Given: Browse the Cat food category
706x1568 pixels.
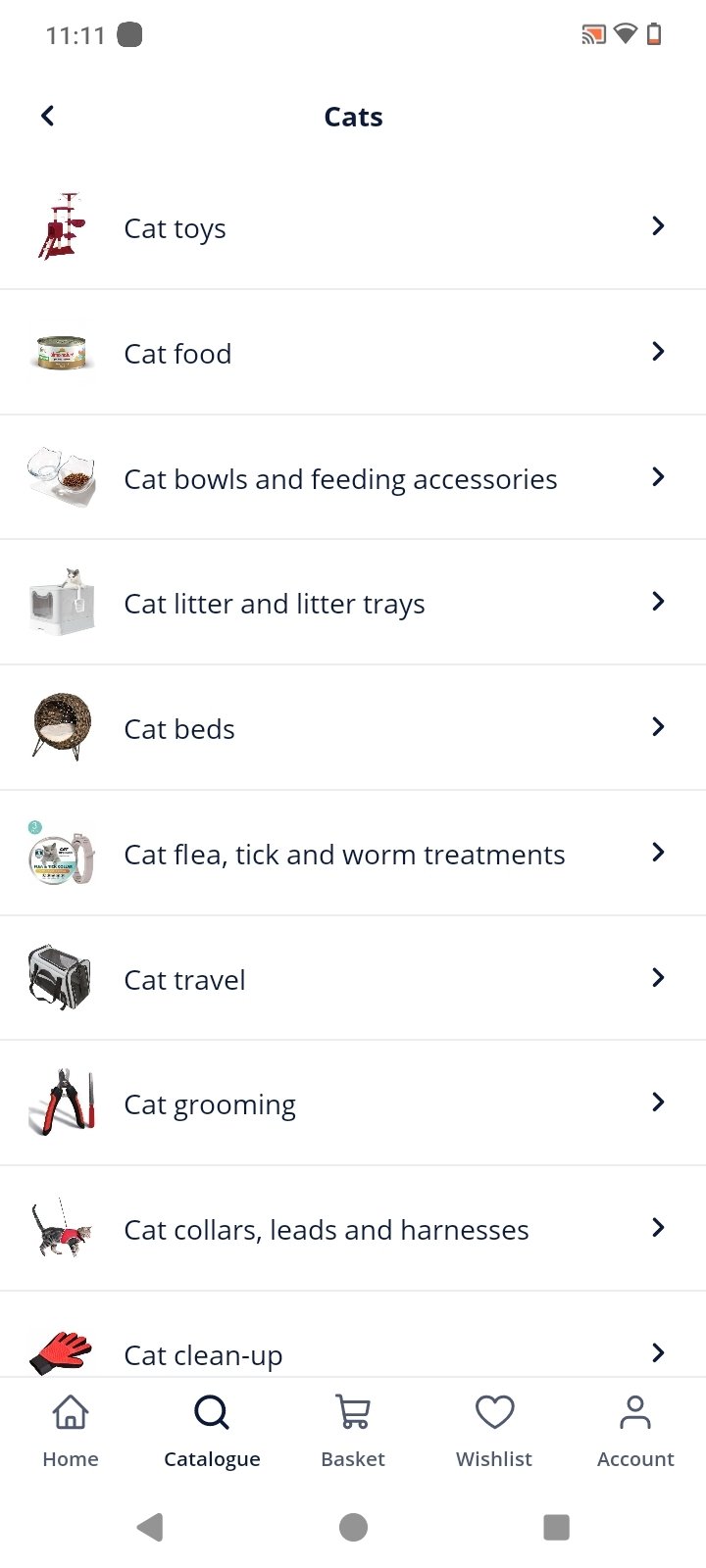Looking at the screenshot, I should coord(353,353).
